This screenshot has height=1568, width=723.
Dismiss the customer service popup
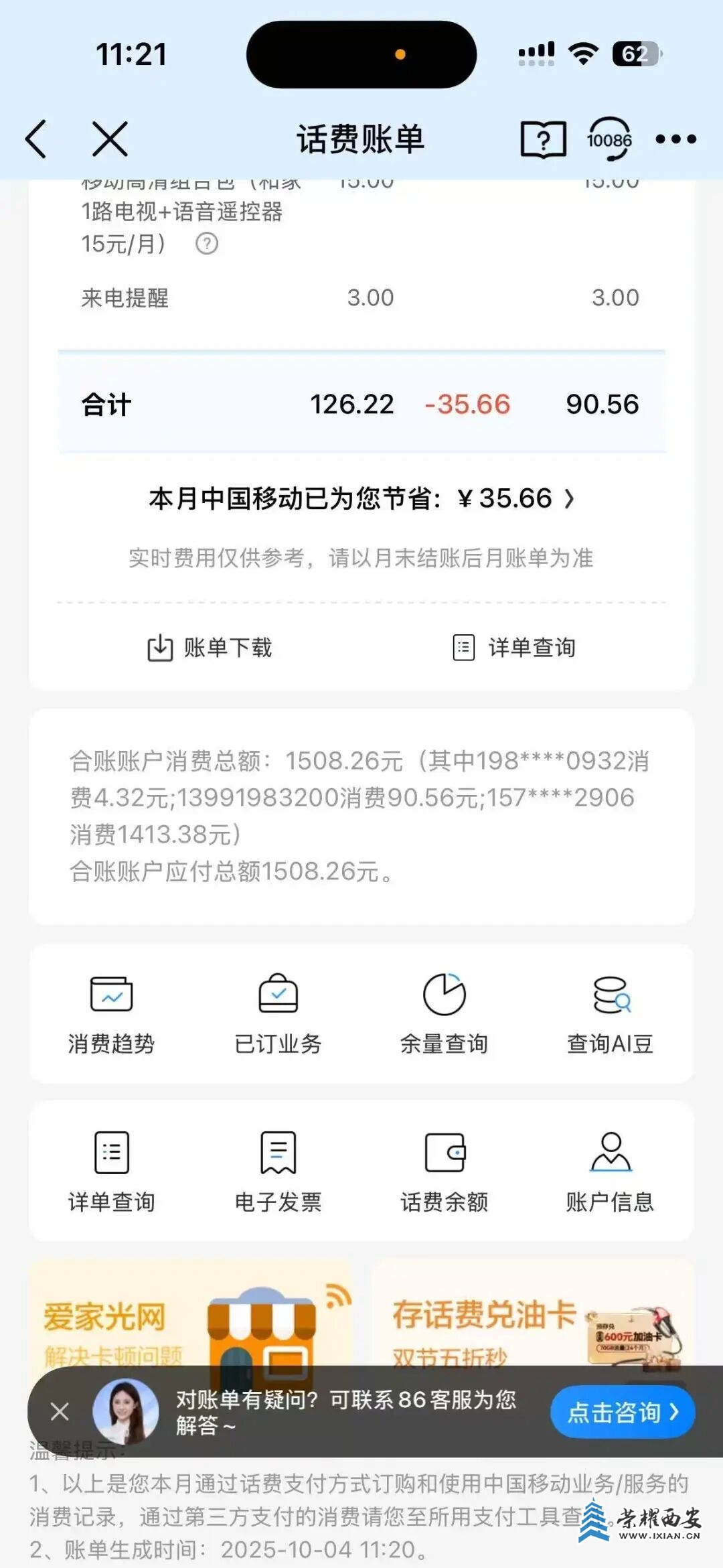(60, 1412)
